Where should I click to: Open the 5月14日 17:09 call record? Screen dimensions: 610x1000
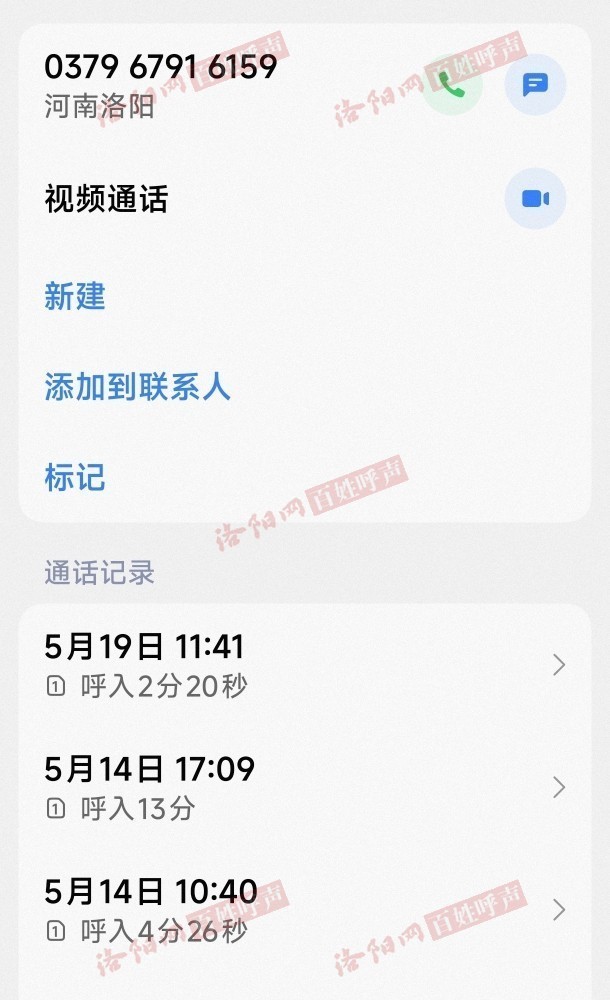point(300,787)
